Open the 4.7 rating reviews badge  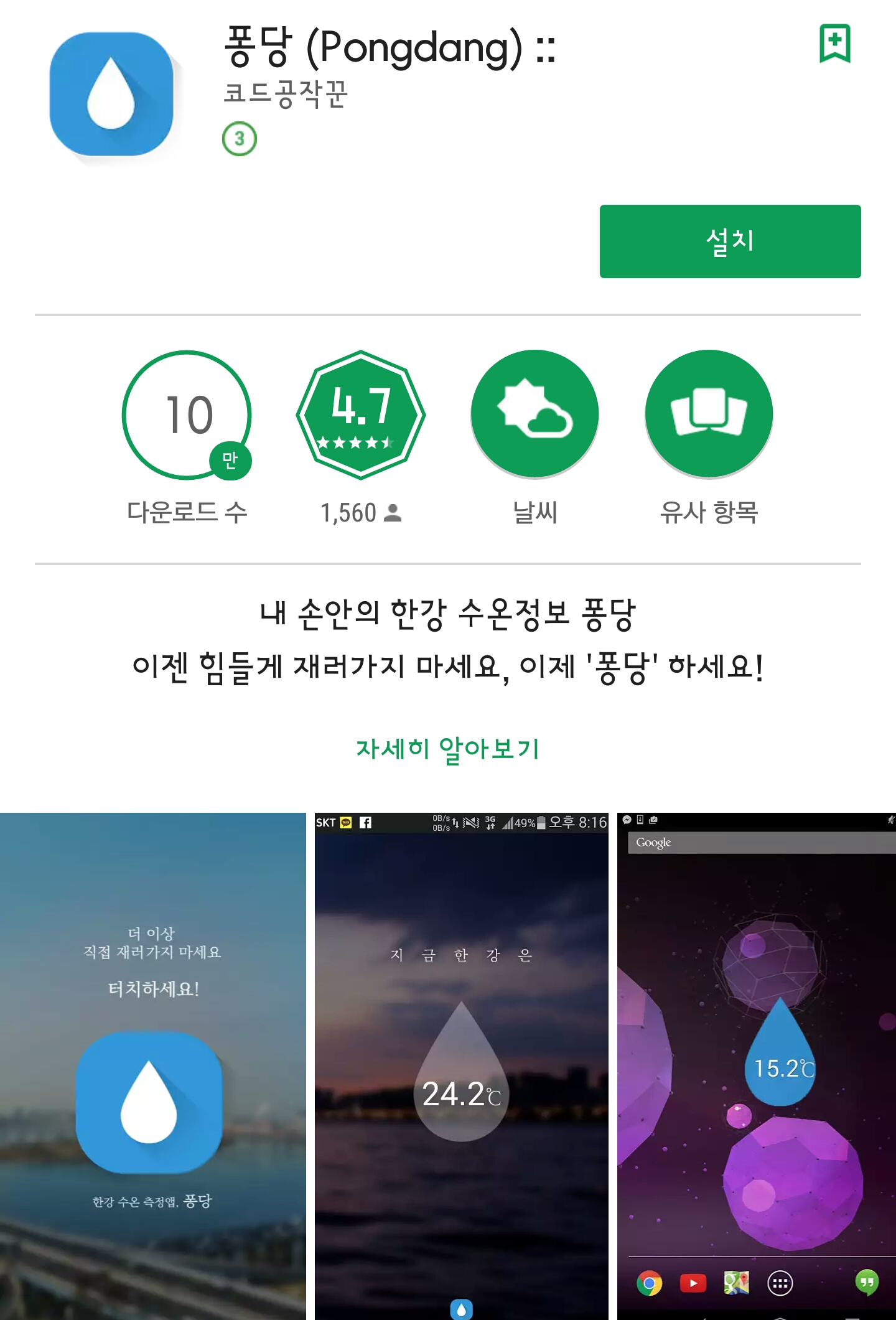361,415
